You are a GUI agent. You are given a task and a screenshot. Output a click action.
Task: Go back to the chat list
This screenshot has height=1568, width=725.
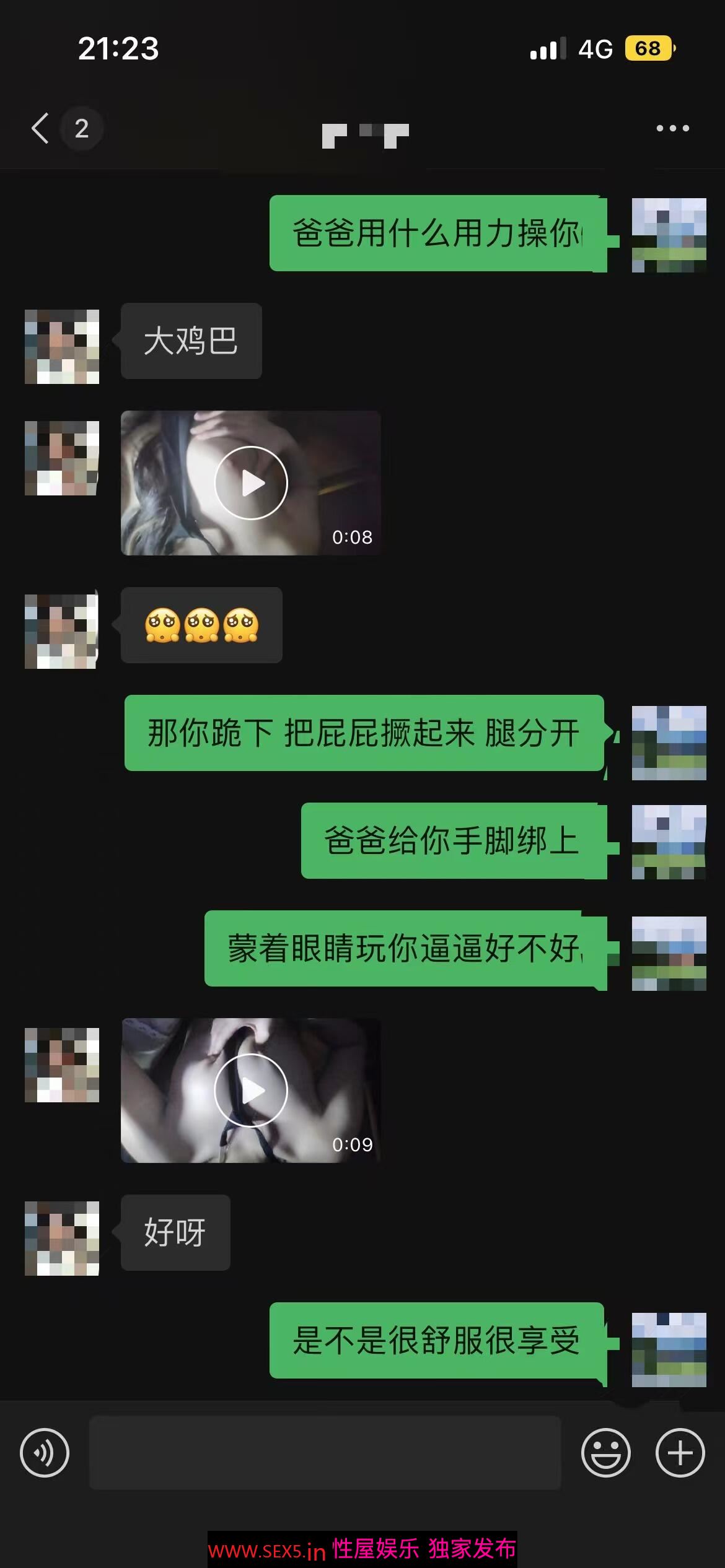tap(41, 128)
